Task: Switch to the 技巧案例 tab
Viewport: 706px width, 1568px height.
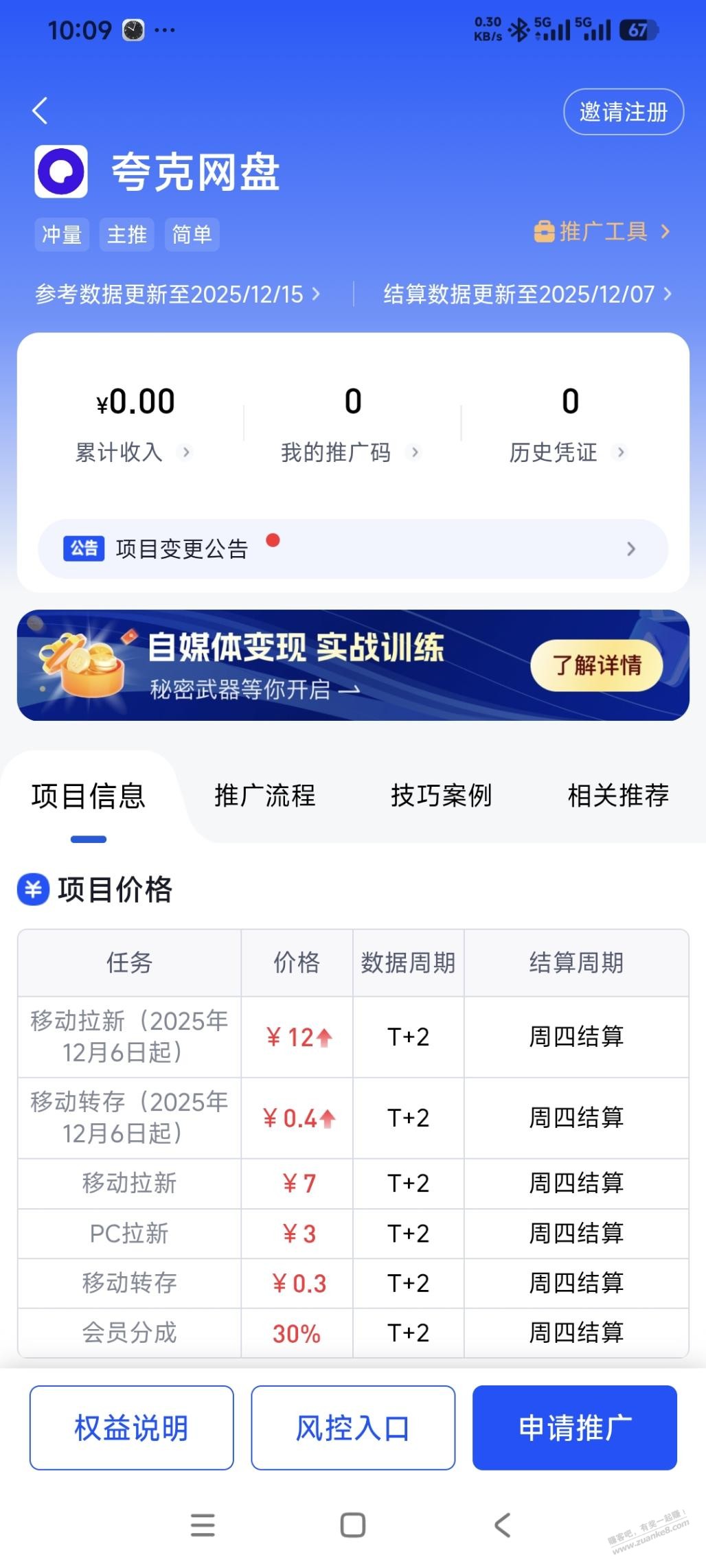Action: (441, 796)
